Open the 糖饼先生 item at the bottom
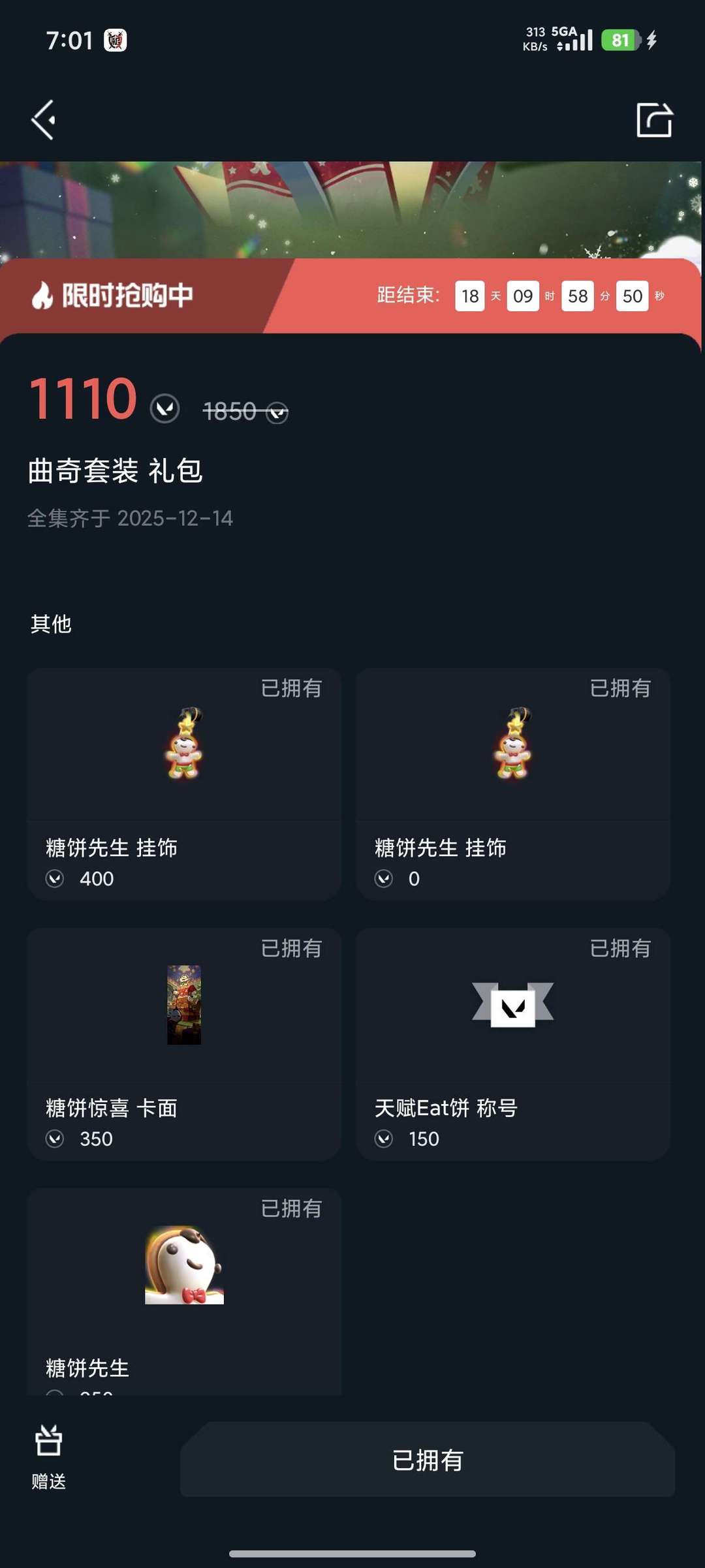 [x=184, y=1292]
